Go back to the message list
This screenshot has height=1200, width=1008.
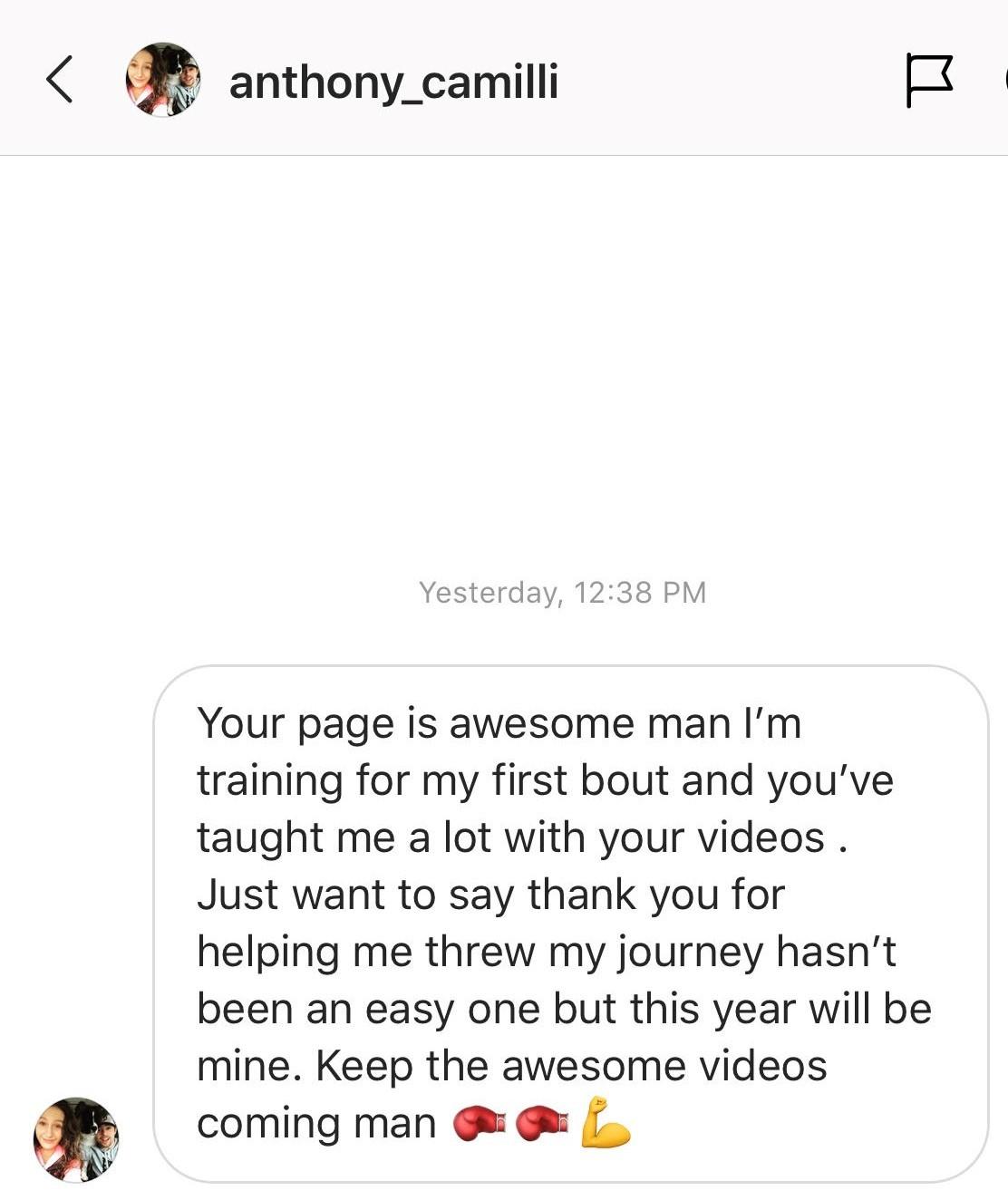(x=59, y=80)
